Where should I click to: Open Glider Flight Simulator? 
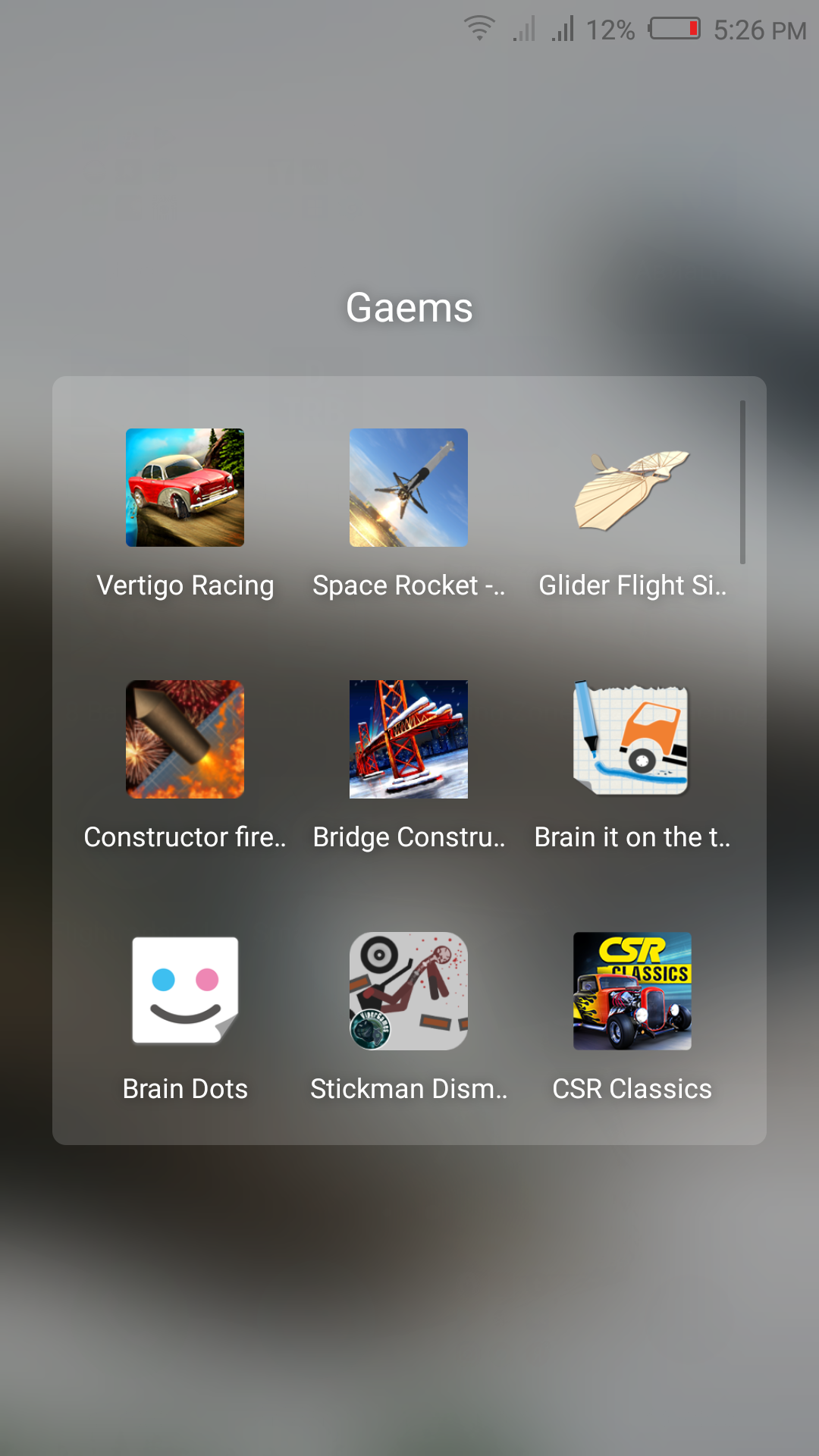click(632, 488)
